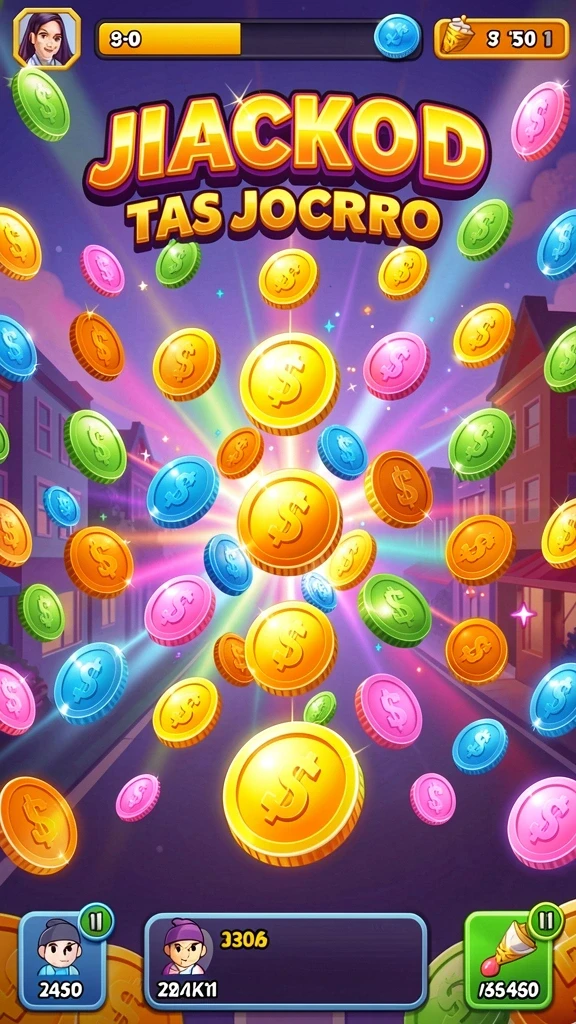Select the character card labeled 2450
Image resolution: width=576 pixels, height=1024 pixels.
(x=63, y=961)
